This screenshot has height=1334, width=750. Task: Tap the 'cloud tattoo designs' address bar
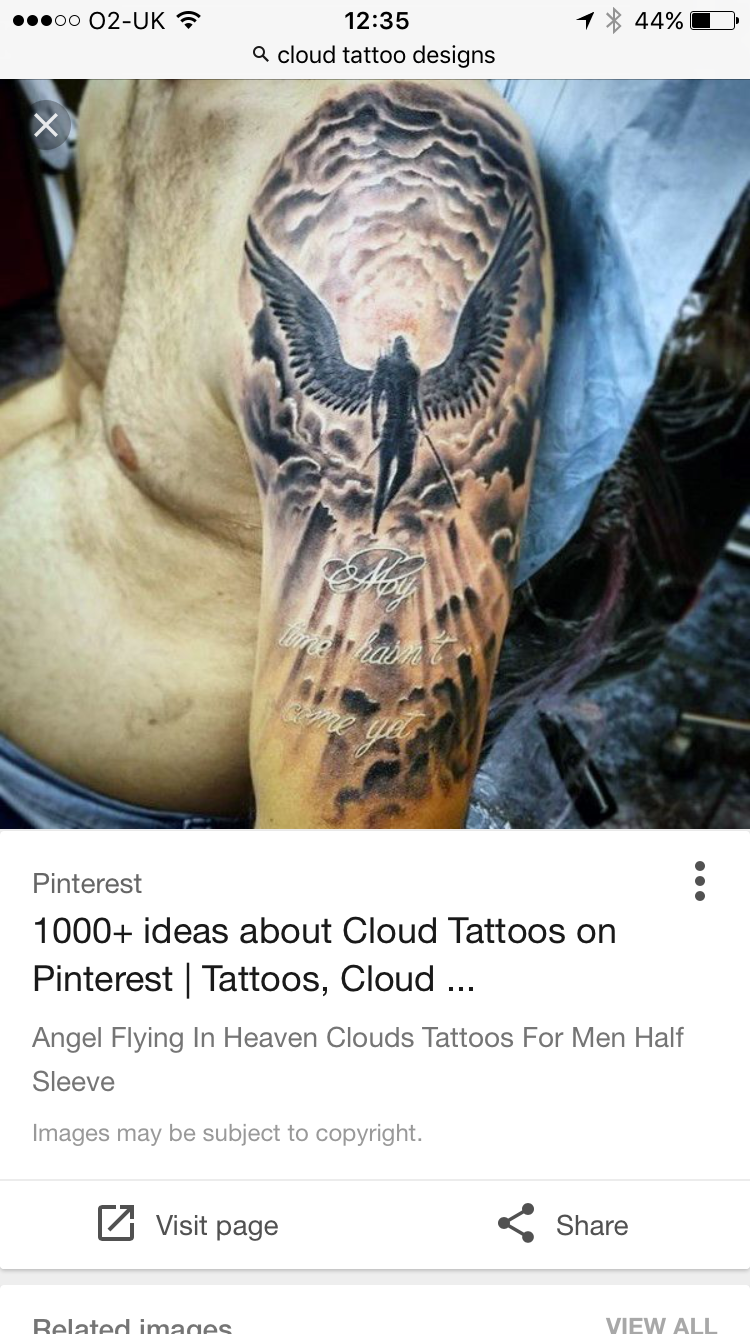(x=375, y=55)
